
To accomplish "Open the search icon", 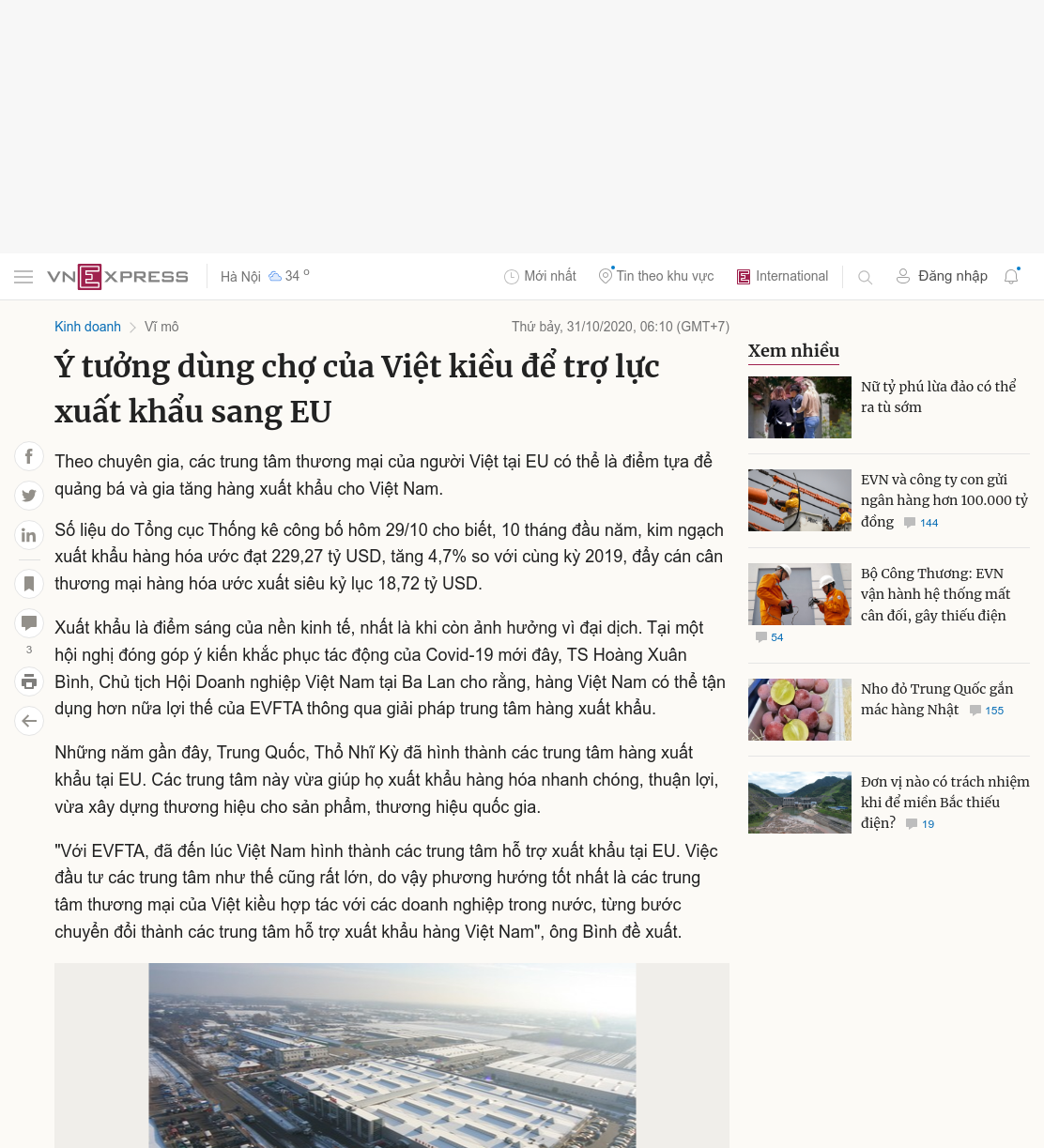I will 866,277.
